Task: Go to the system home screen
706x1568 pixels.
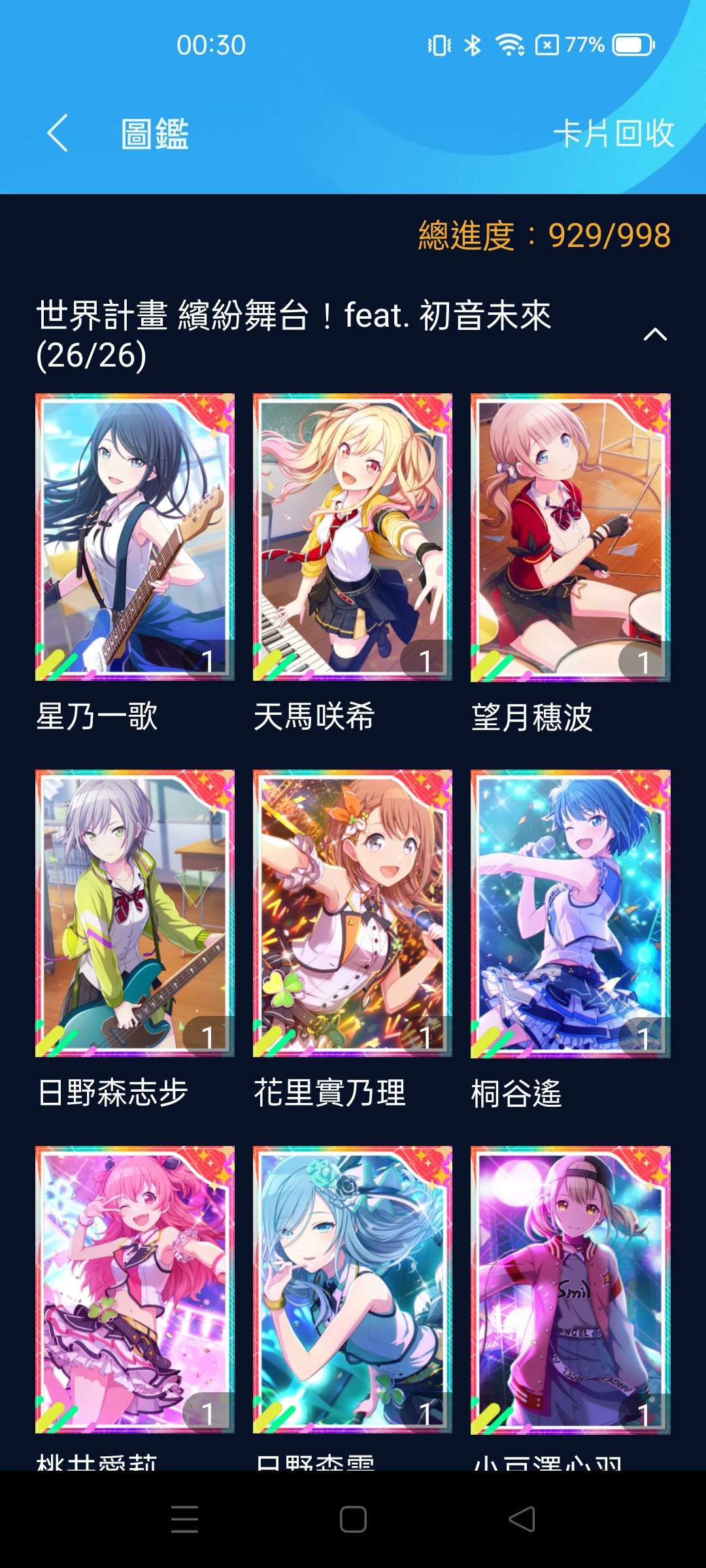Action: 353,1519
